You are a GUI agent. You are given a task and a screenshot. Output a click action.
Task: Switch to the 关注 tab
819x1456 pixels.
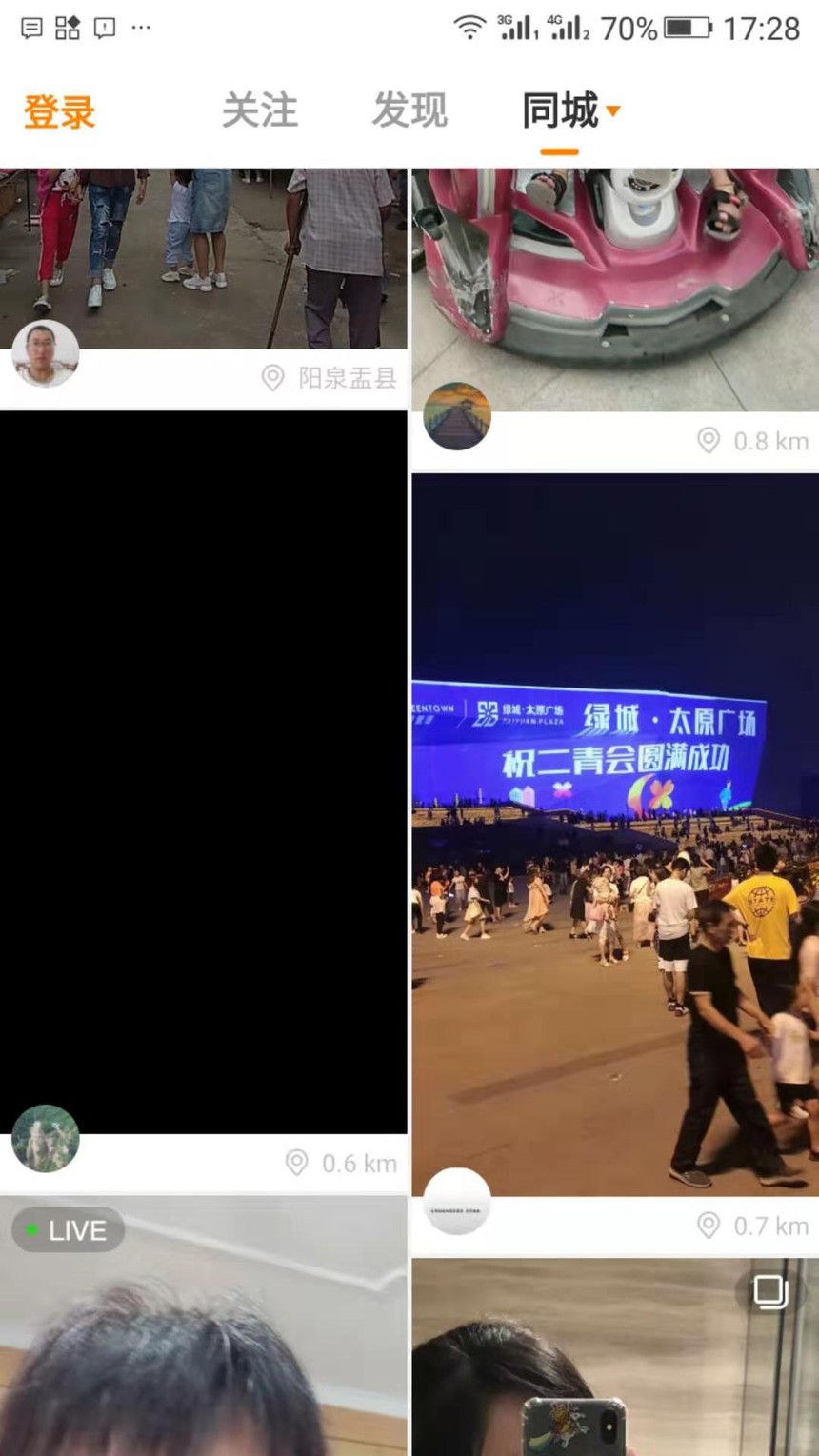coord(259,110)
